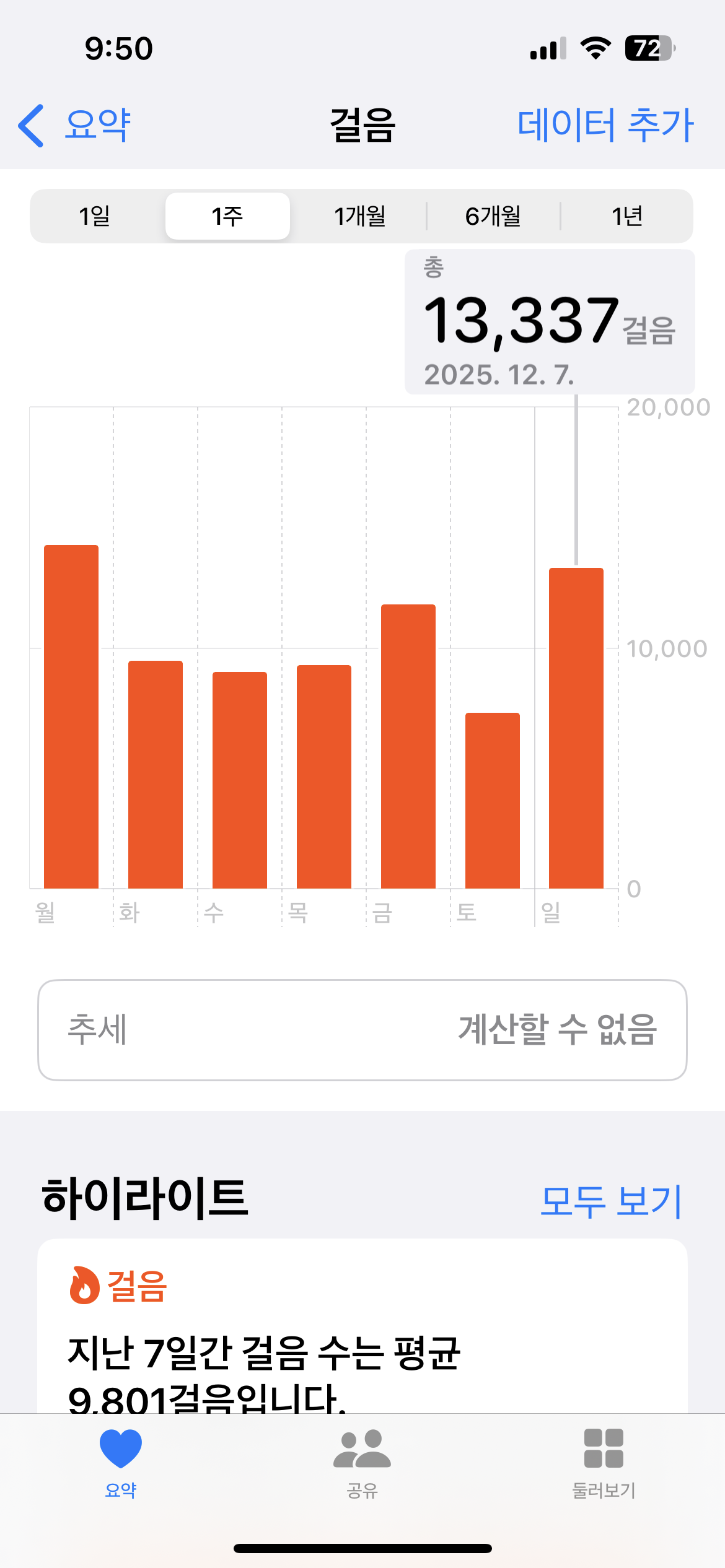Select Saturday's (토) step bar
The image size is (725, 1568).
pyautogui.click(x=493, y=800)
